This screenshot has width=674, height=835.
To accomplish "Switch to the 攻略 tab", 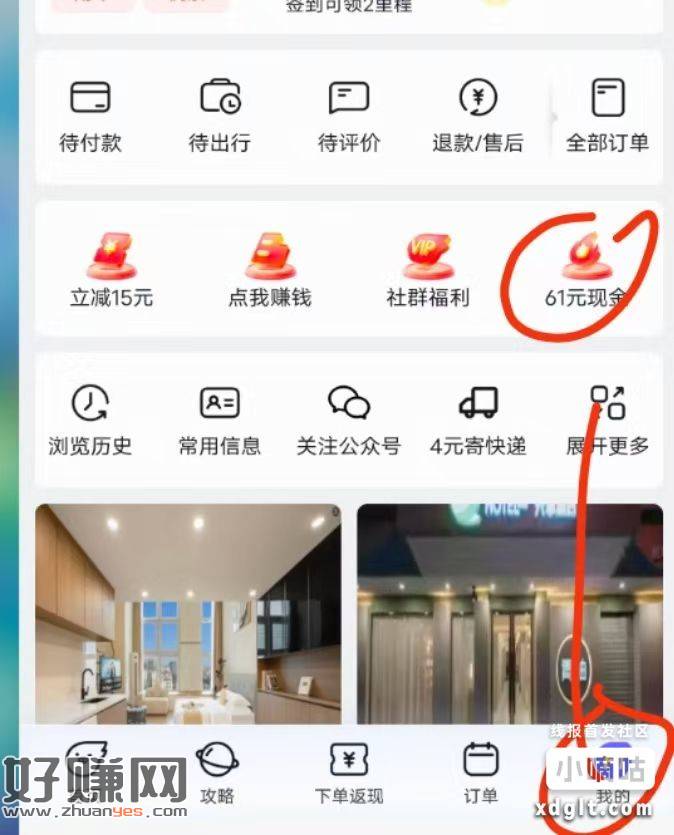I will coord(217,773).
